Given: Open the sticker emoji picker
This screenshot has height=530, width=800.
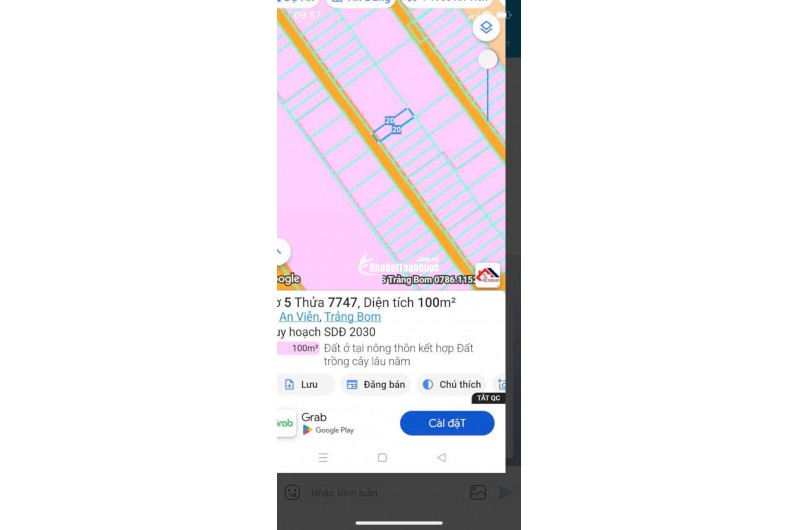Looking at the screenshot, I should coord(292,492).
